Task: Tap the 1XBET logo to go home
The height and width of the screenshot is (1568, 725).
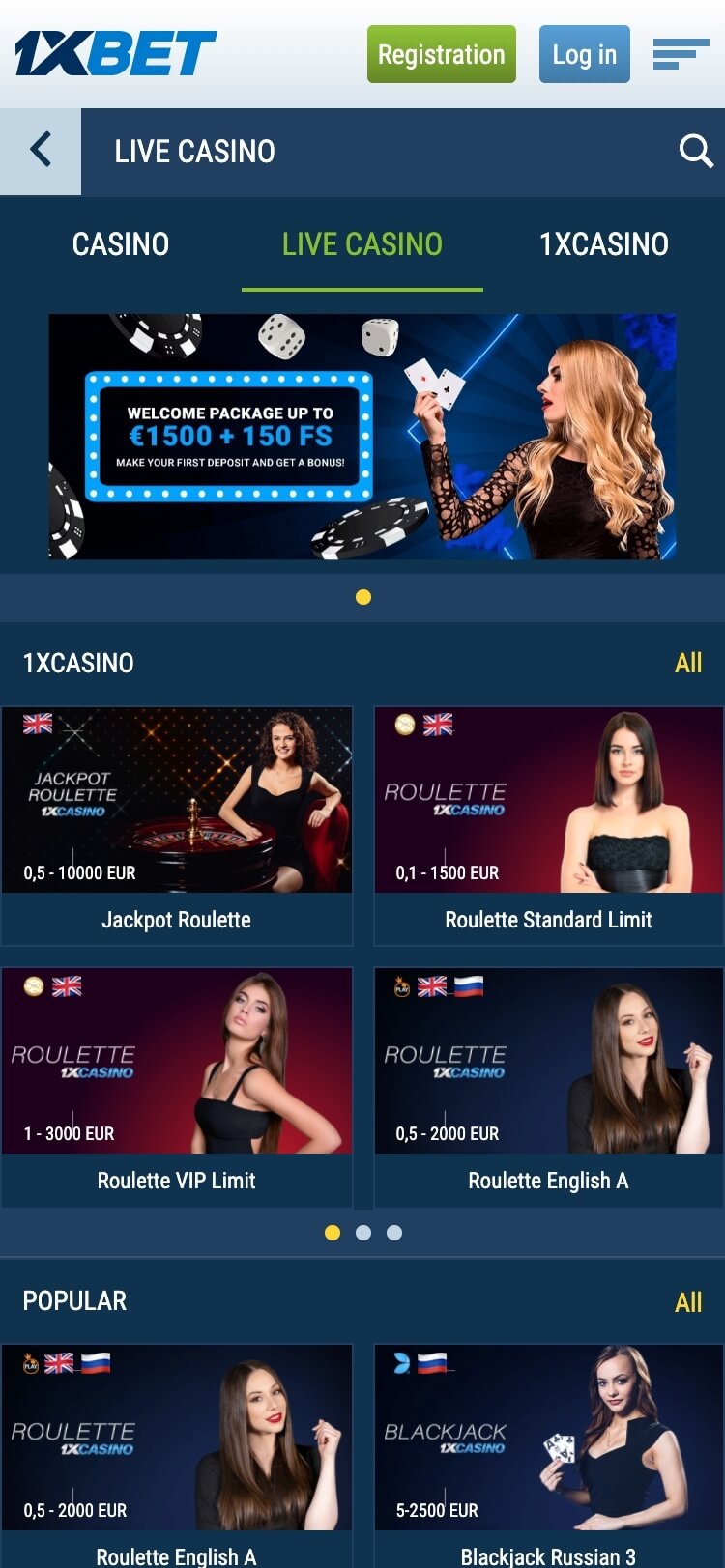Action: (115, 53)
